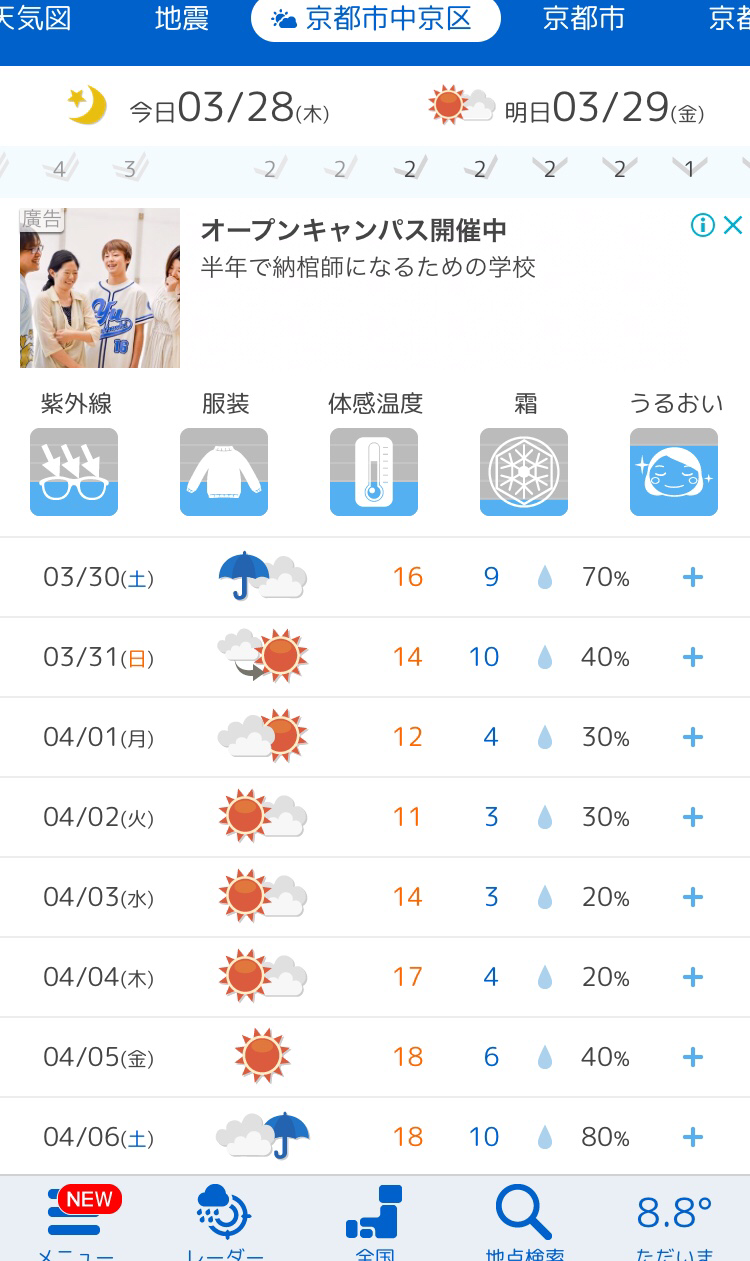The image size is (750, 1261).
Task: Open the 服装 index tile
Action: pyautogui.click(x=225, y=454)
